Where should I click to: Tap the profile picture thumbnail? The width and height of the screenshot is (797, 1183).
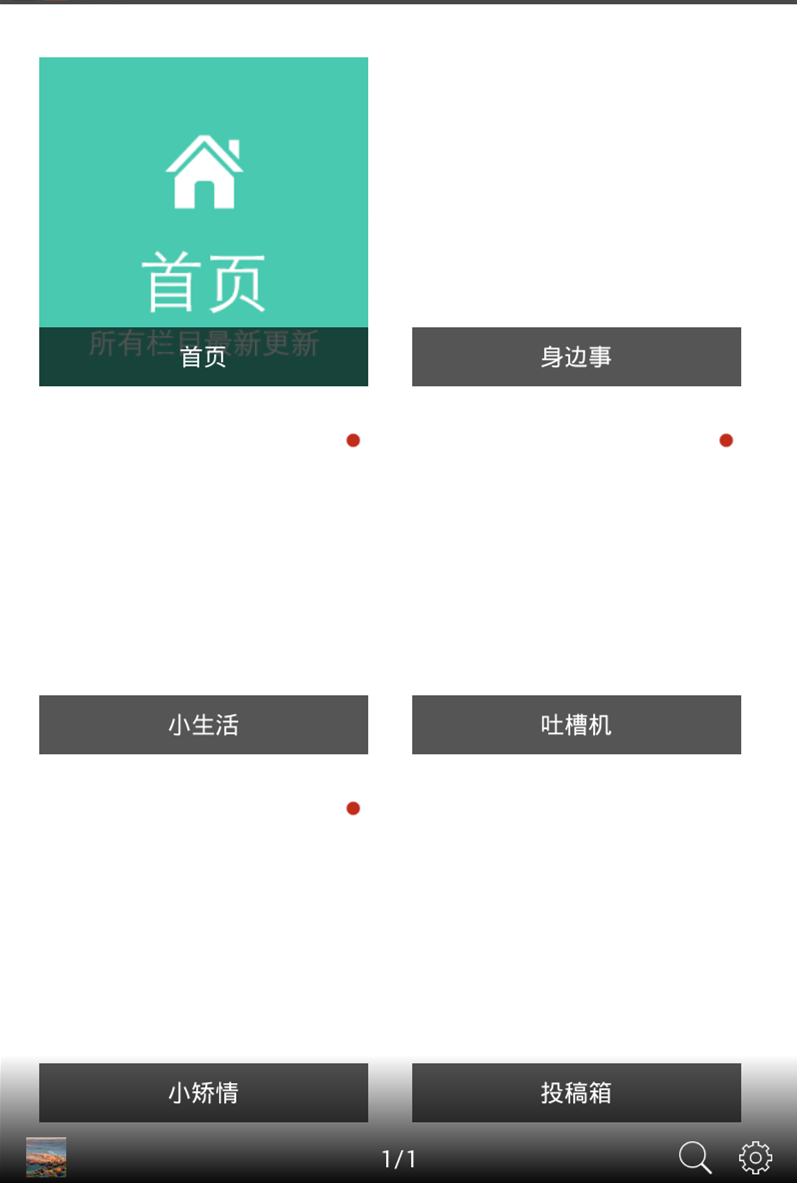click(46, 1157)
